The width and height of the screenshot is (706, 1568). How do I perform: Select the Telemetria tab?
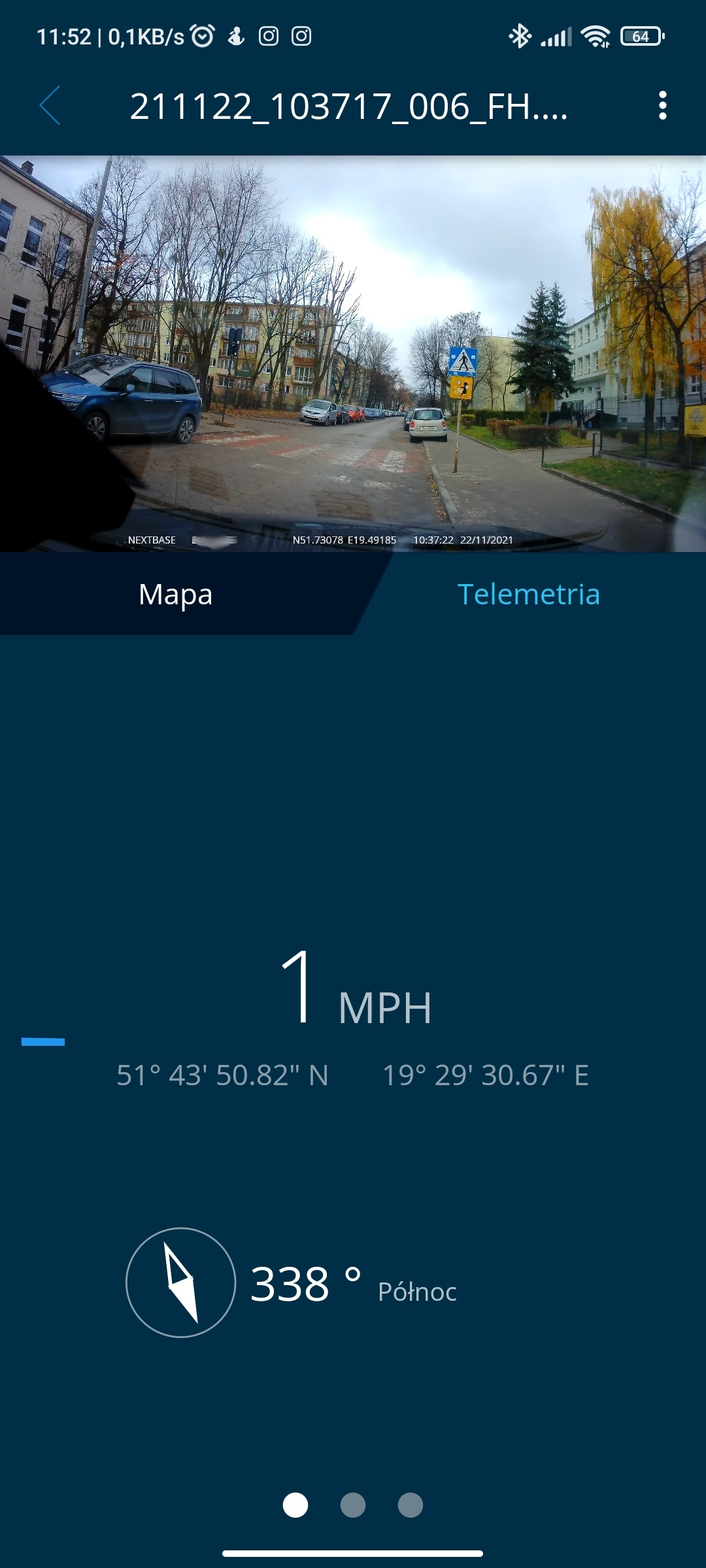click(x=528, y=594)
